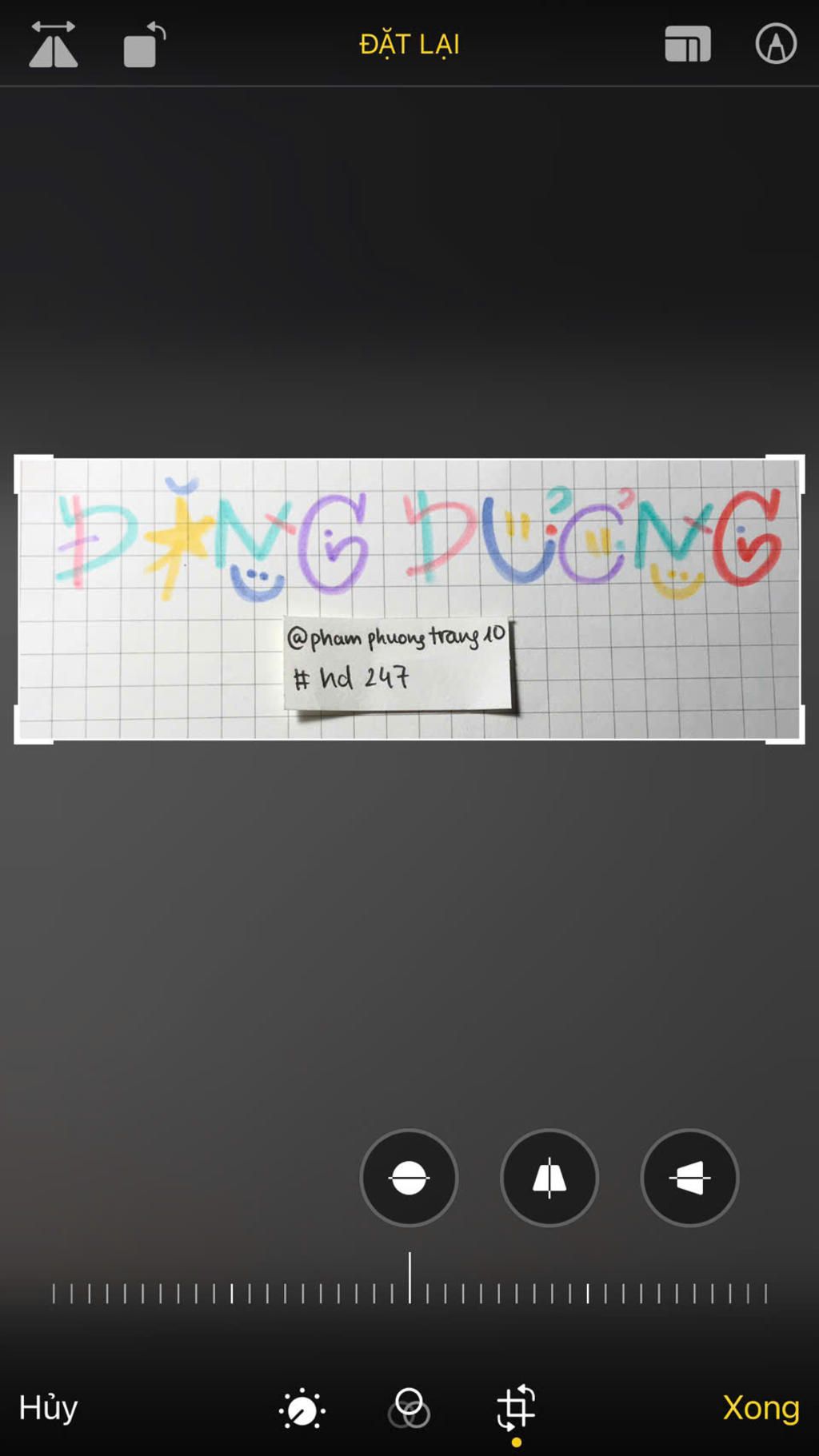The image size is (819, 1456).
Task: Open the aspect ratio options
Action: [x=687, y=45]
